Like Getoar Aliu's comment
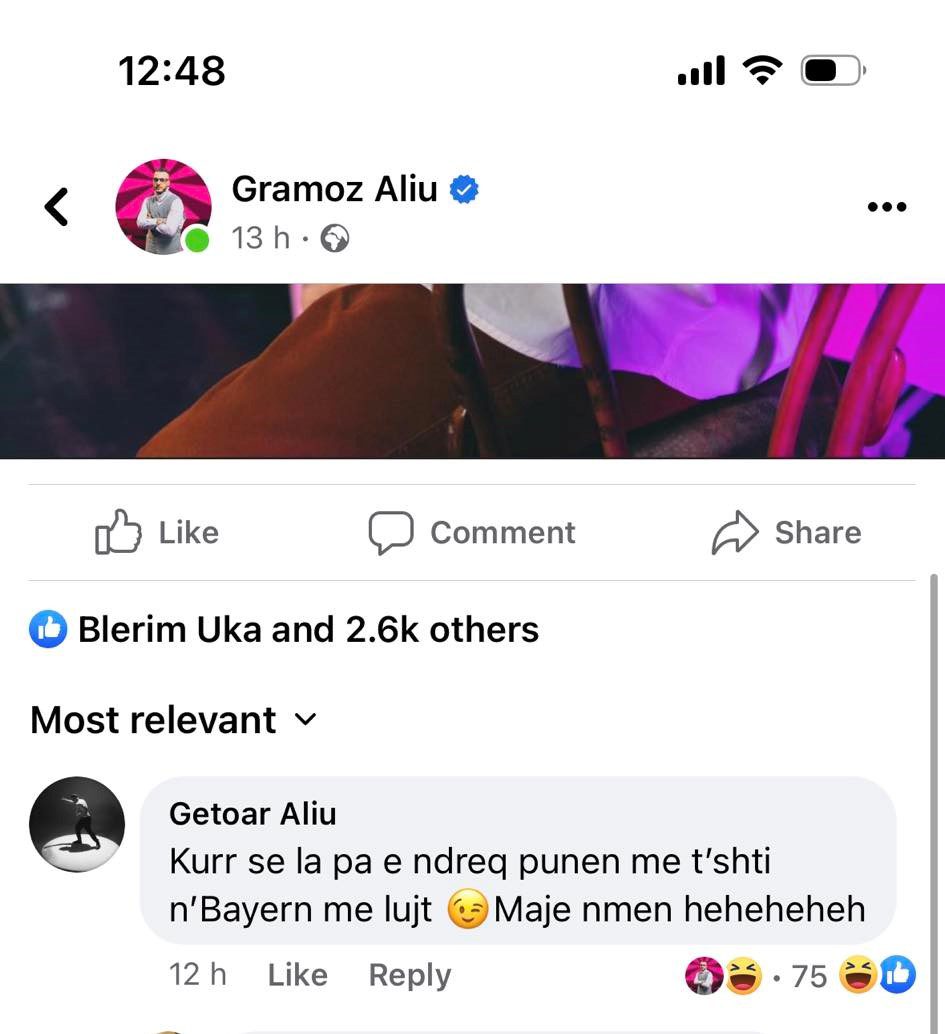The image size is (945, 1034). pyautogui.click(x=297, y=975)
